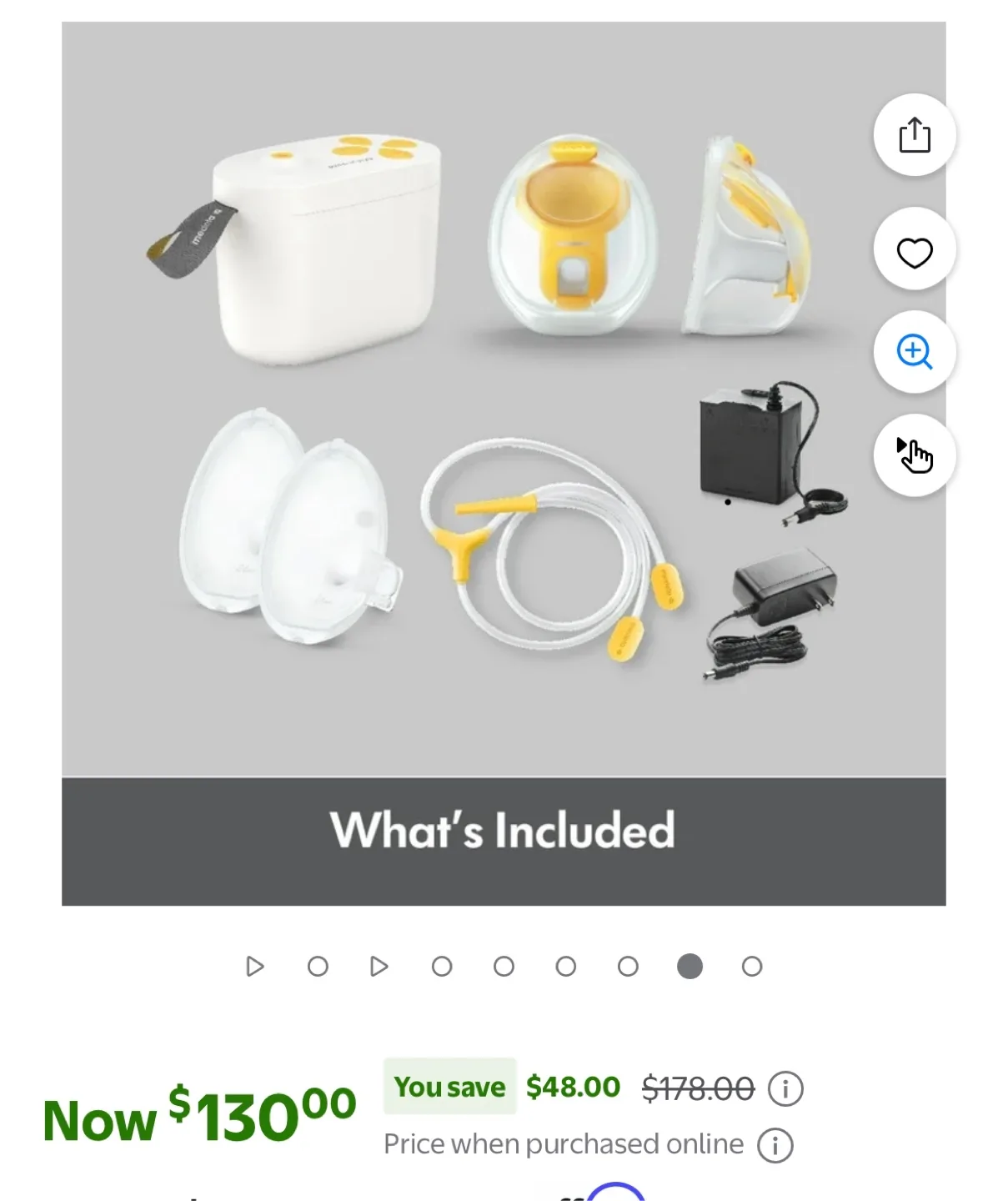1008x1201 pixels.
Task: Play the second product video in carousel
Action: [x=379, y=966]
